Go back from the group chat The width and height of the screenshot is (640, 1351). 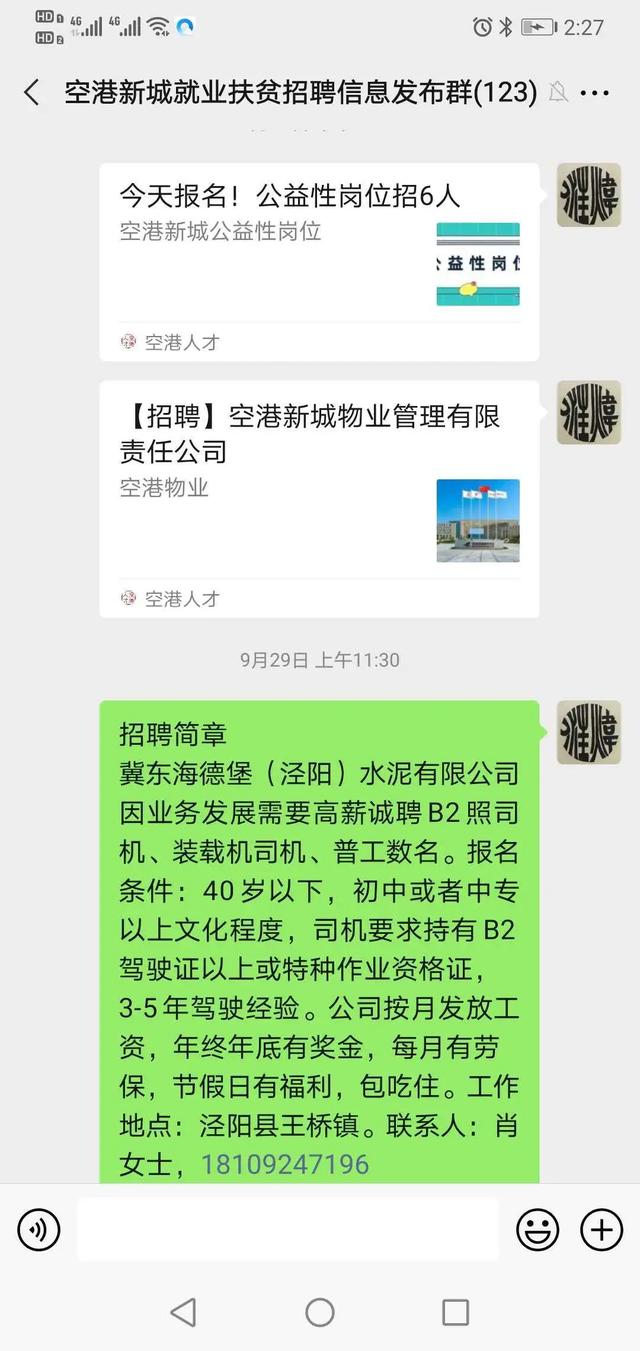(32, 93)
